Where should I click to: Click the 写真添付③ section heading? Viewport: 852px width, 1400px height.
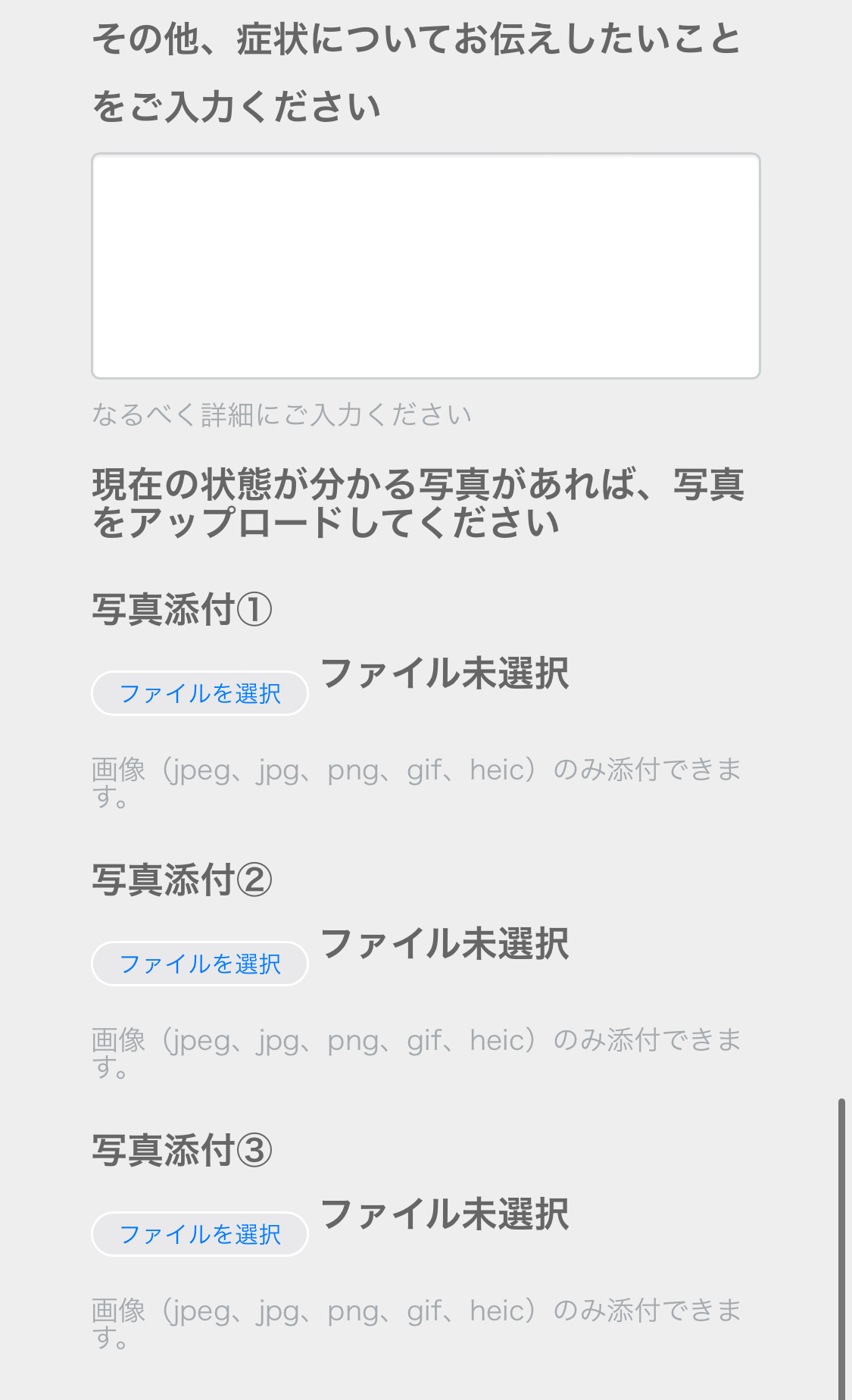(x=182, y=1152)
